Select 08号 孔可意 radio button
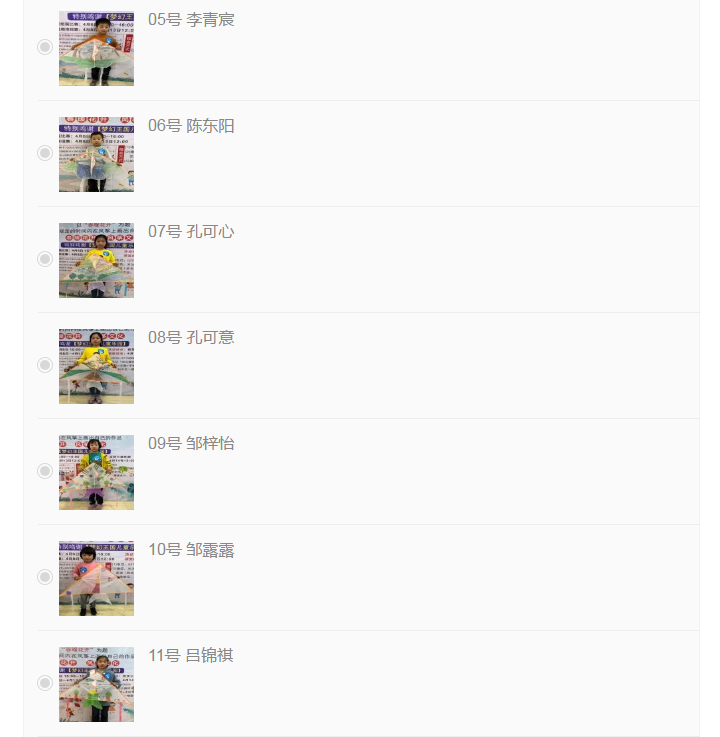This screenshot has height=737, width=720. [x=45, y=365]
